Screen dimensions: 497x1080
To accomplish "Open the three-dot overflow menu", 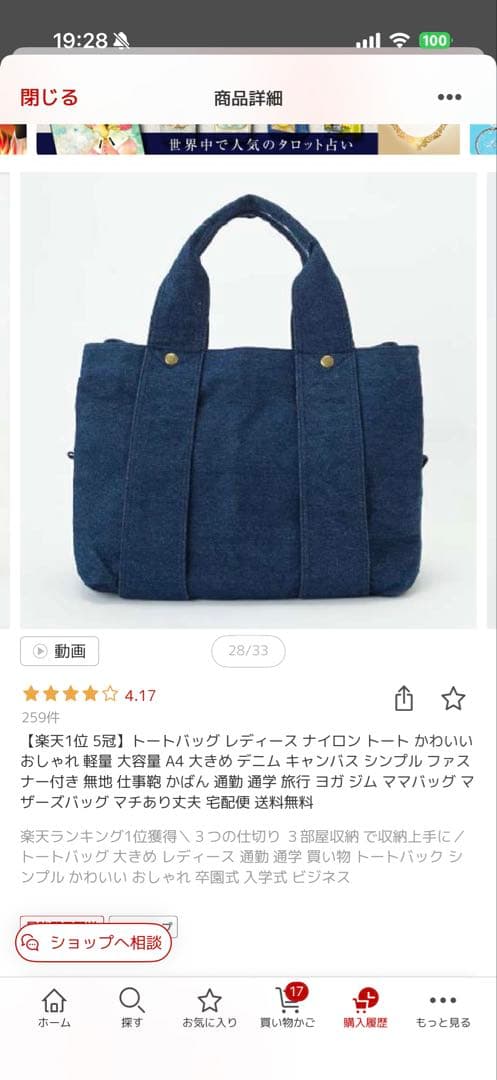I will (x=449, y=97).
